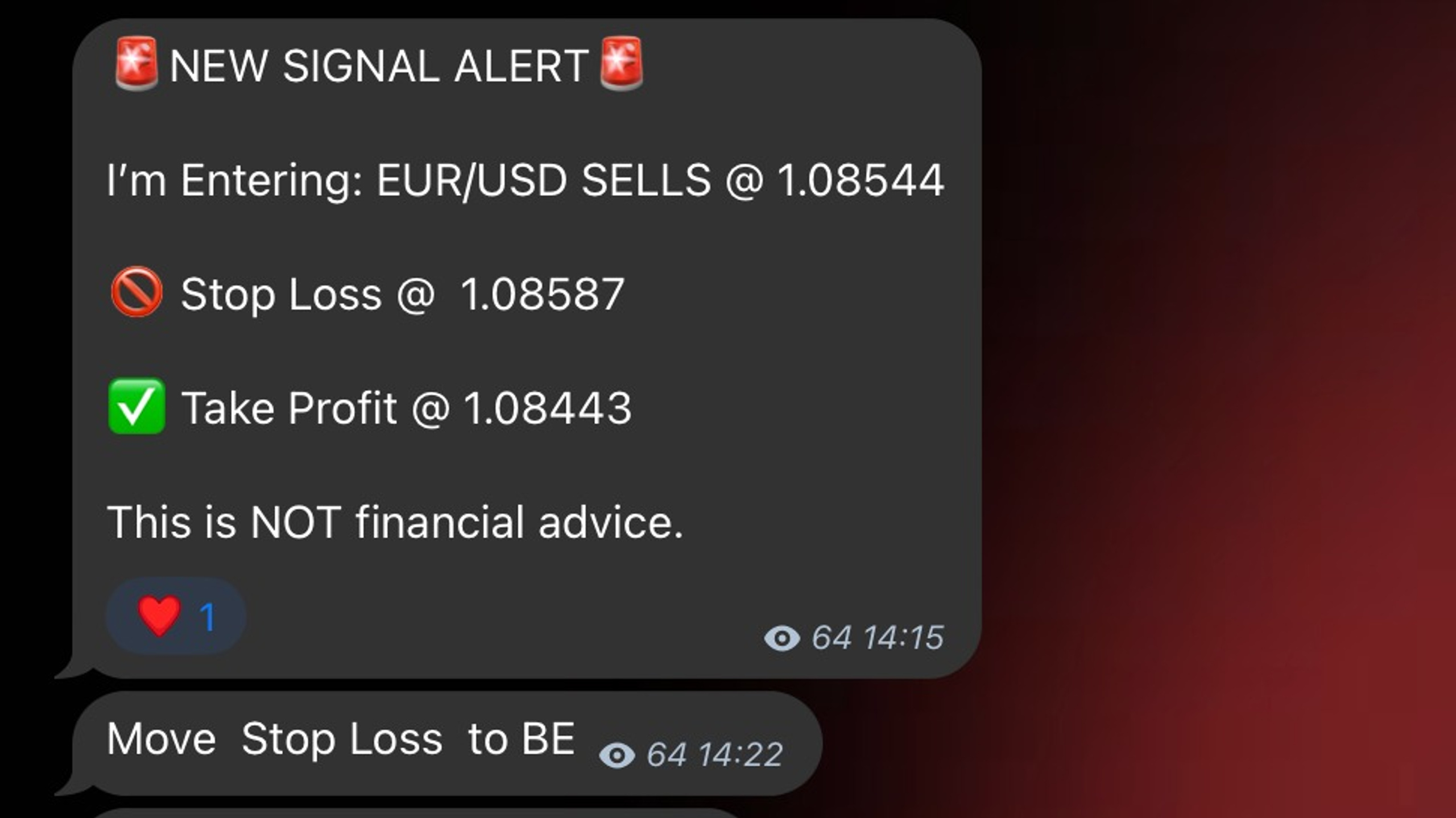Tap the heart reaction on the signal alert
1456x818 pixels.
(175, 616)
